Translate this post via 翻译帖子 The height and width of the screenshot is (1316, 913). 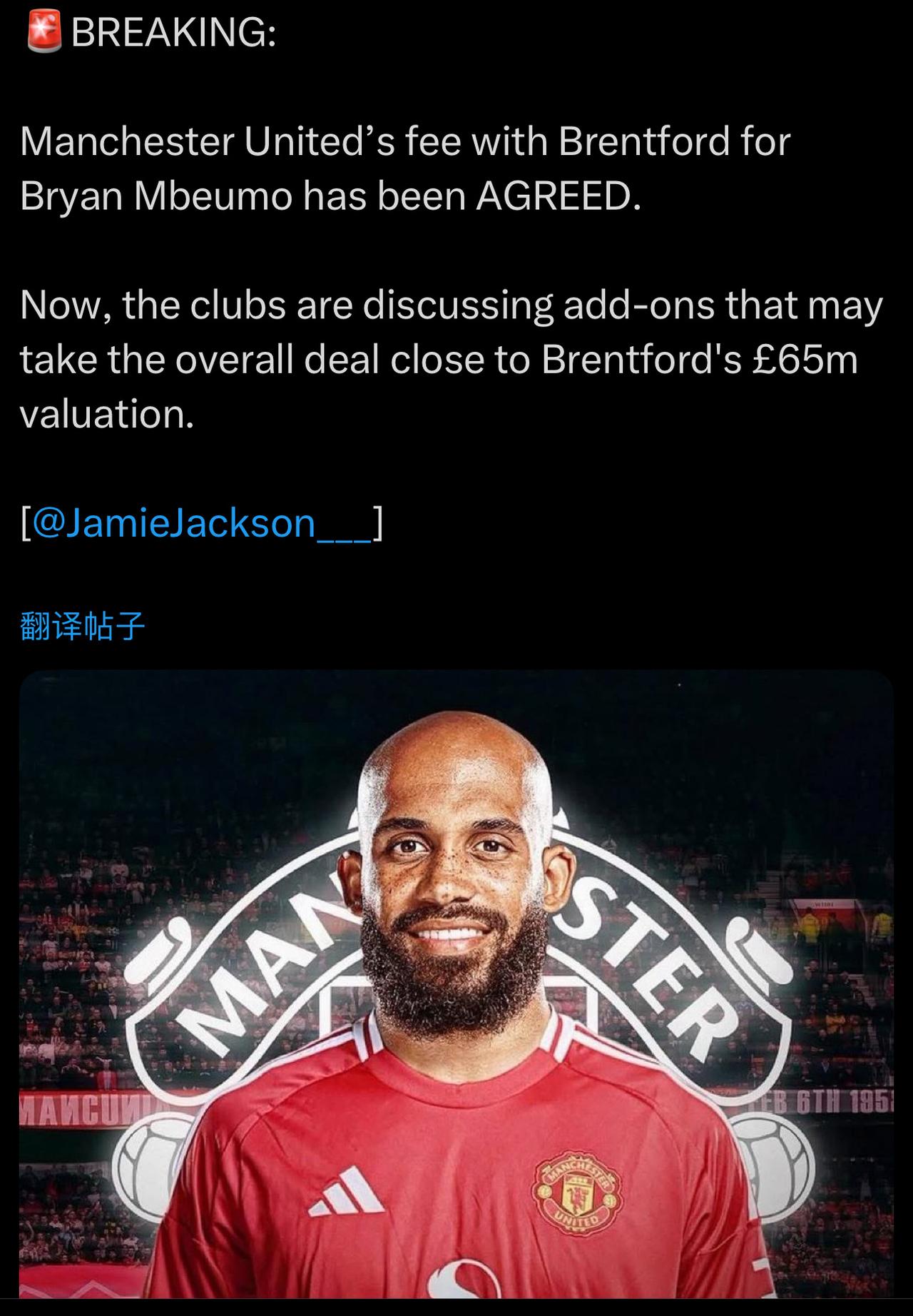click(83, 626)
